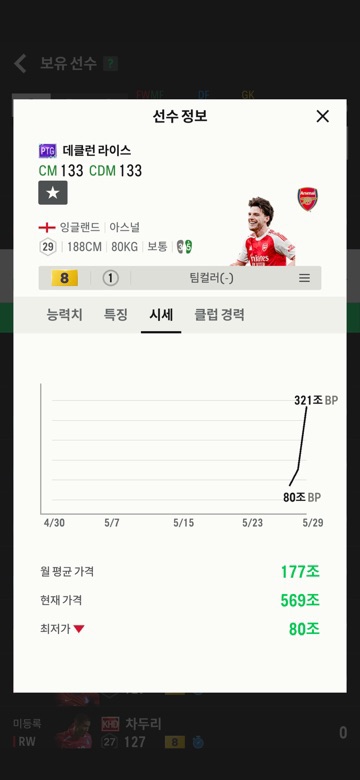The image size is (360, 780).
Task: Select the 시세 tab
Action: (x=161, y=314)
